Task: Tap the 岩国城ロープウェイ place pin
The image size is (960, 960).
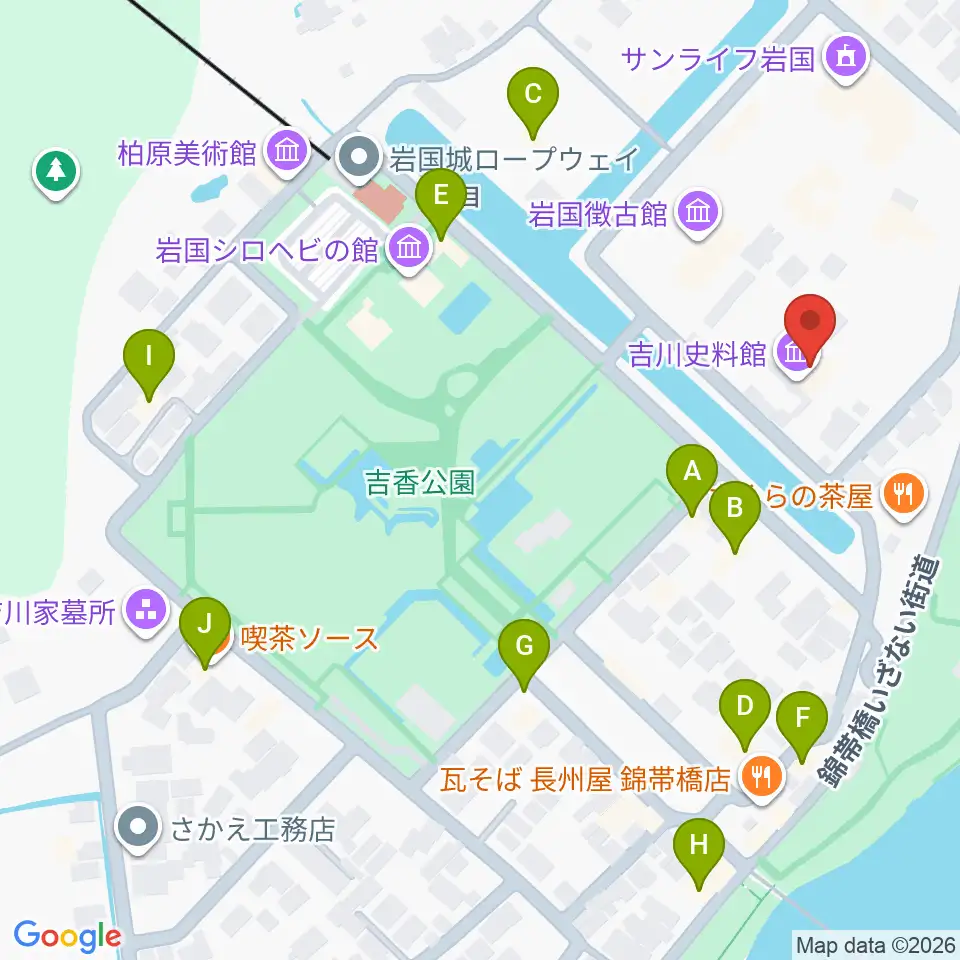Action: [359, 158]
